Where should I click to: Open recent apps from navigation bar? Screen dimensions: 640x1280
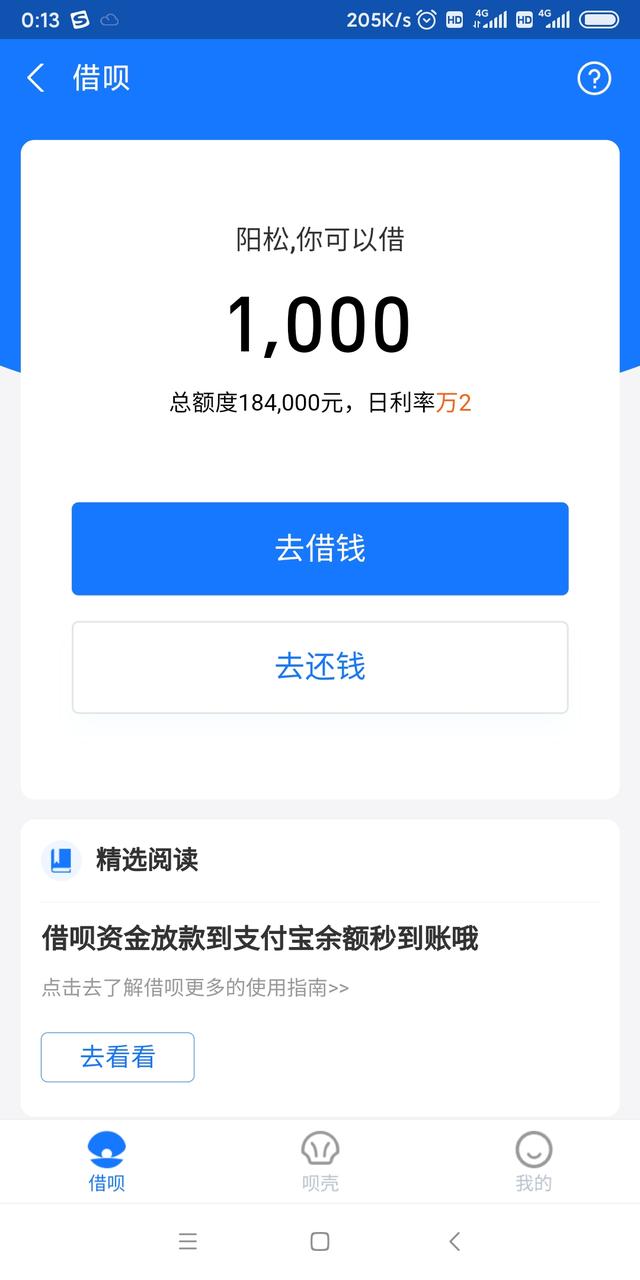tap(187, 1242)
